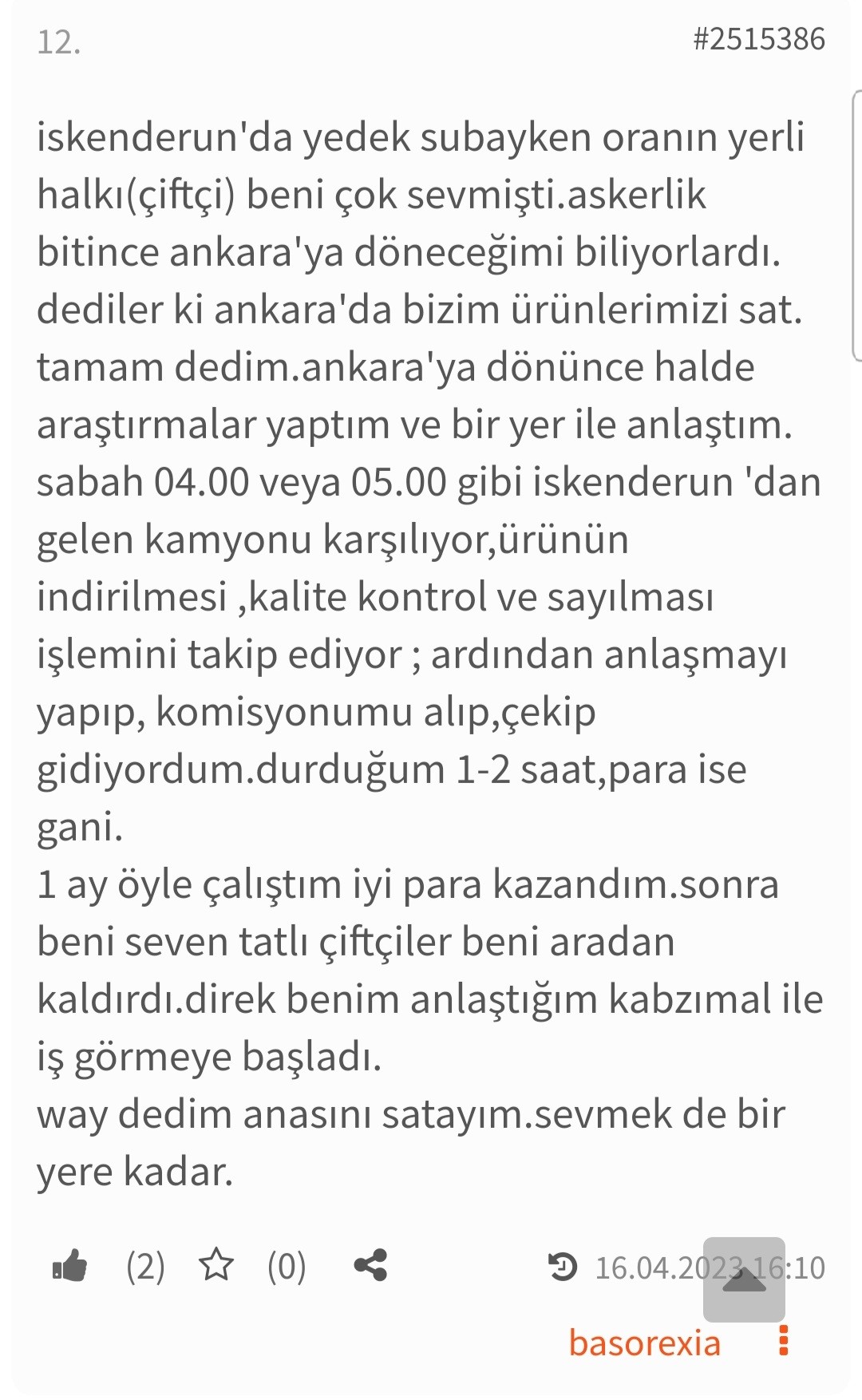Viewport: 862px width, 1400px height.
Task: Open the three-dot menu beside basorexia
Action: 783,1341
